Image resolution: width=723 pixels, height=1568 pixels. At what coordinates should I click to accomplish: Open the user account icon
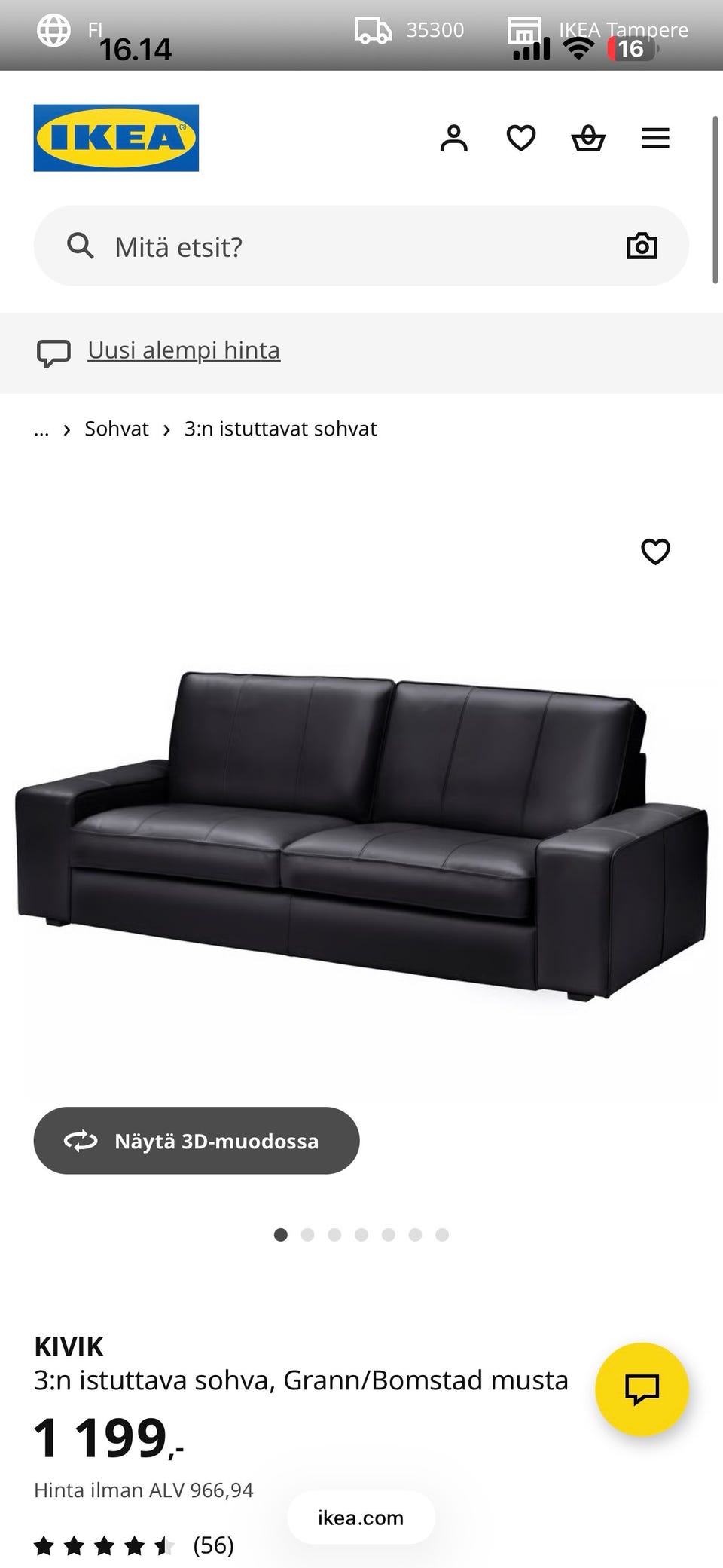point(454,139)
